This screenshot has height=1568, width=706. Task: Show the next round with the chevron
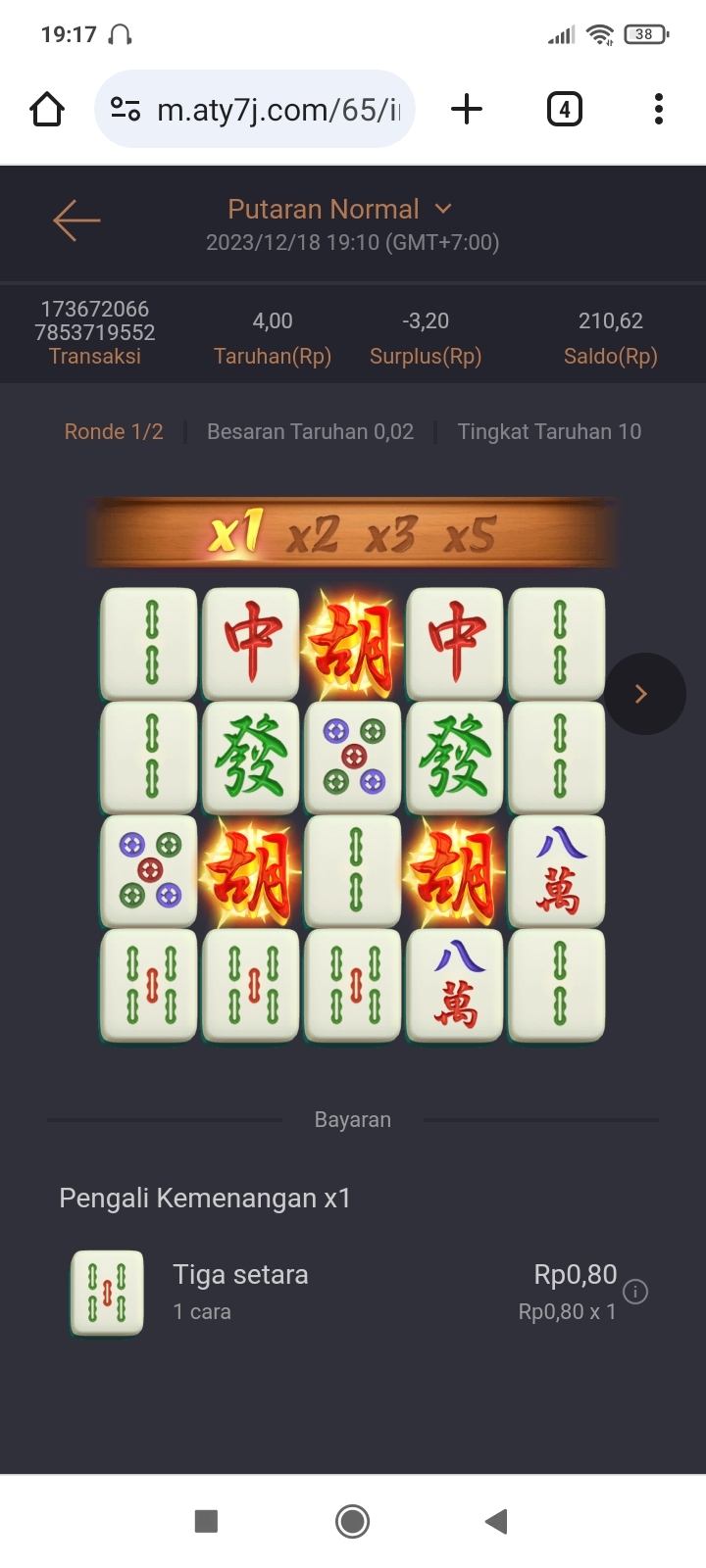click(x=643, y=694)
